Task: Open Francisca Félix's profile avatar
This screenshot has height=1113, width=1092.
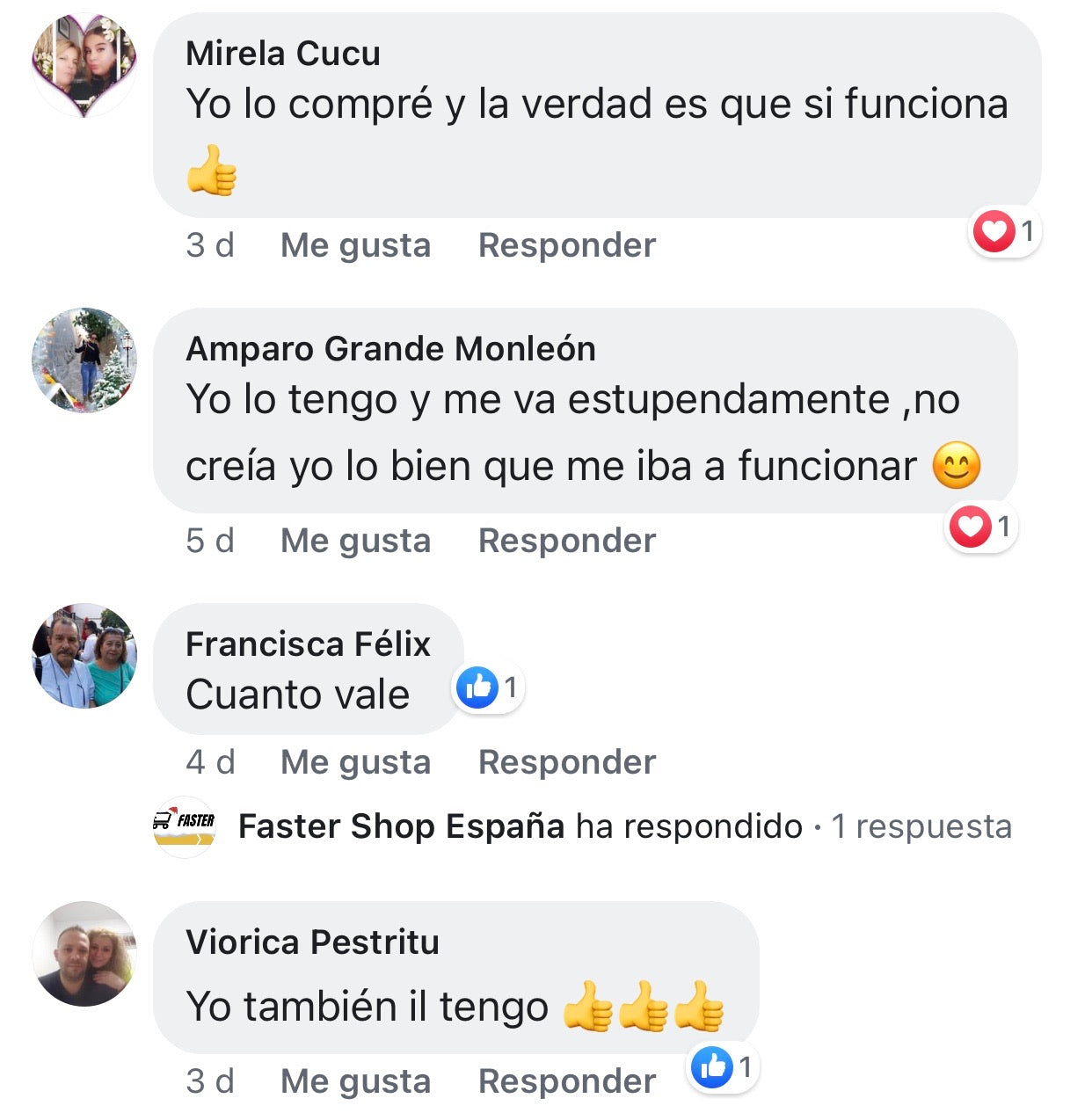Action: coord(84,656)
